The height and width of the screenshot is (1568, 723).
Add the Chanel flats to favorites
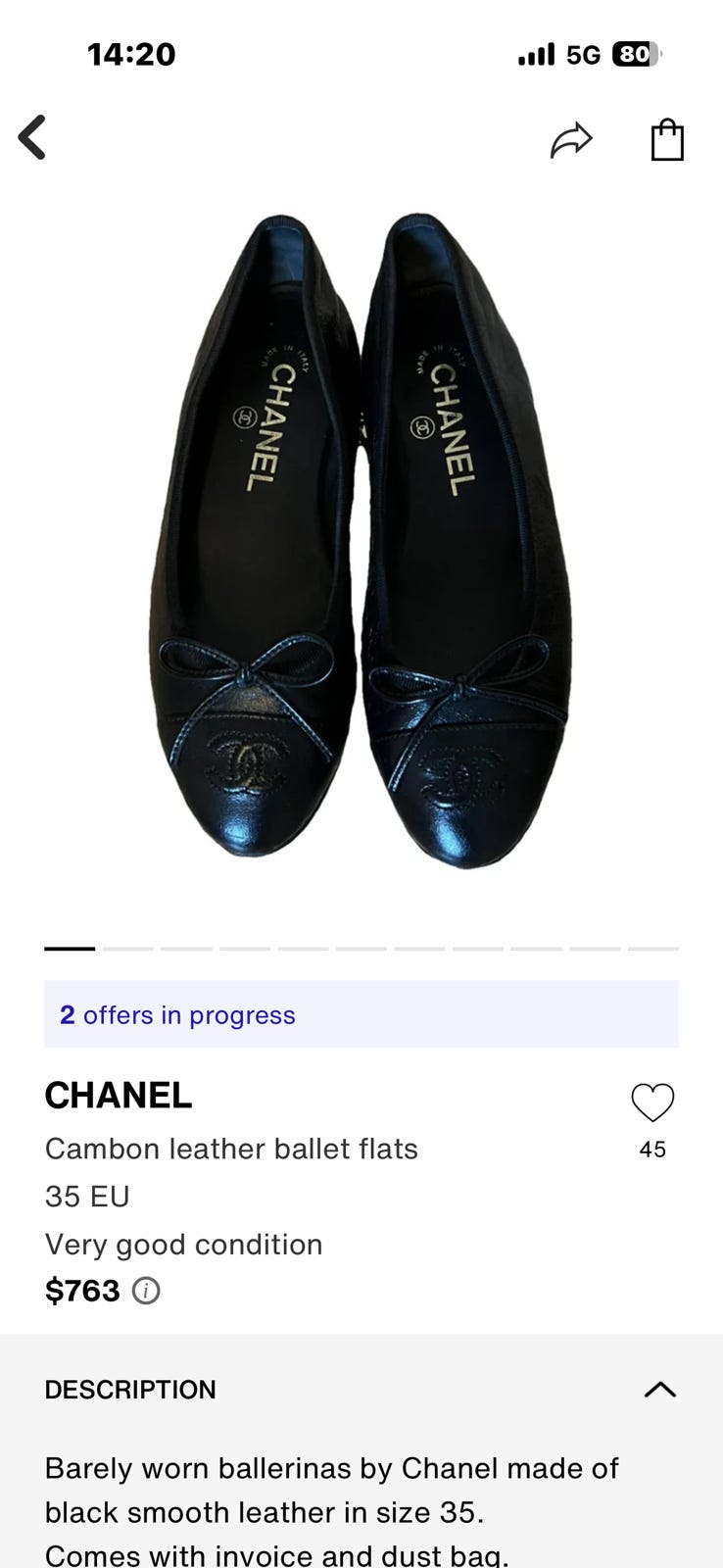[652, 1102]
